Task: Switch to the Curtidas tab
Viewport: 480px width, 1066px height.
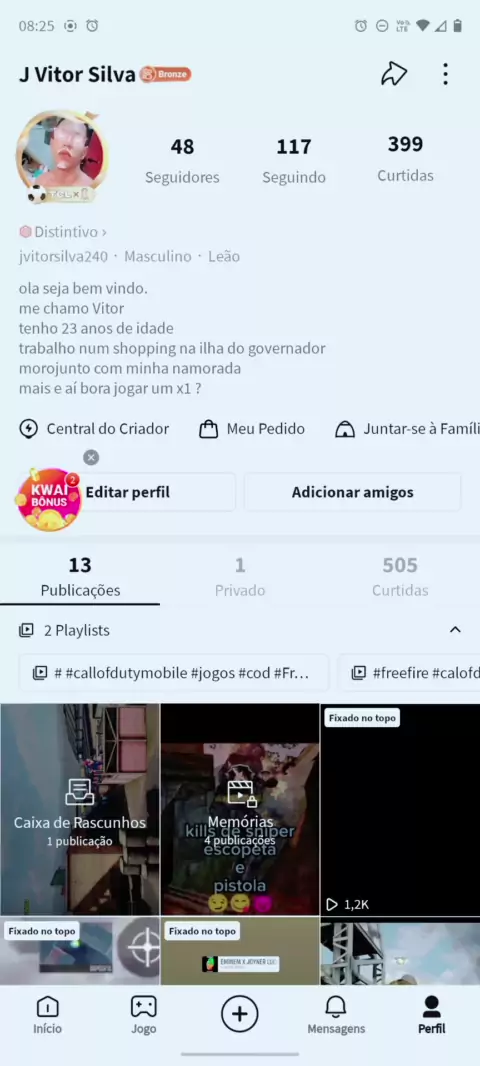Action: (400, 577)
